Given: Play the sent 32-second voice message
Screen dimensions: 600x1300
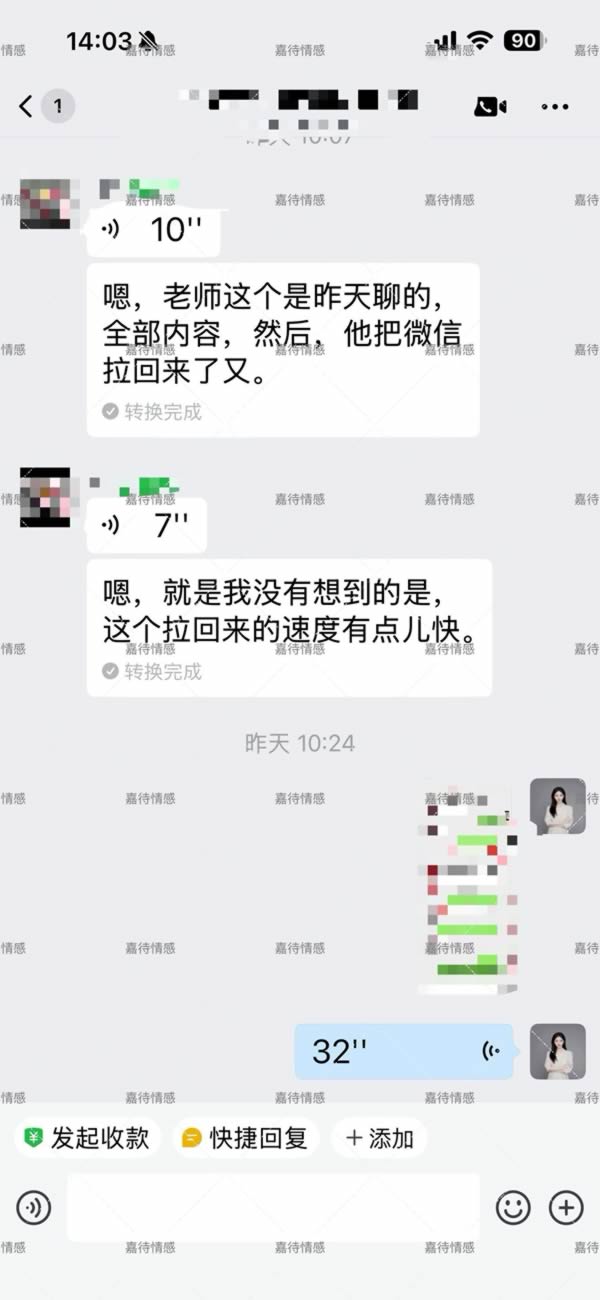Looking at the screenshot, I should (404, 1051).
